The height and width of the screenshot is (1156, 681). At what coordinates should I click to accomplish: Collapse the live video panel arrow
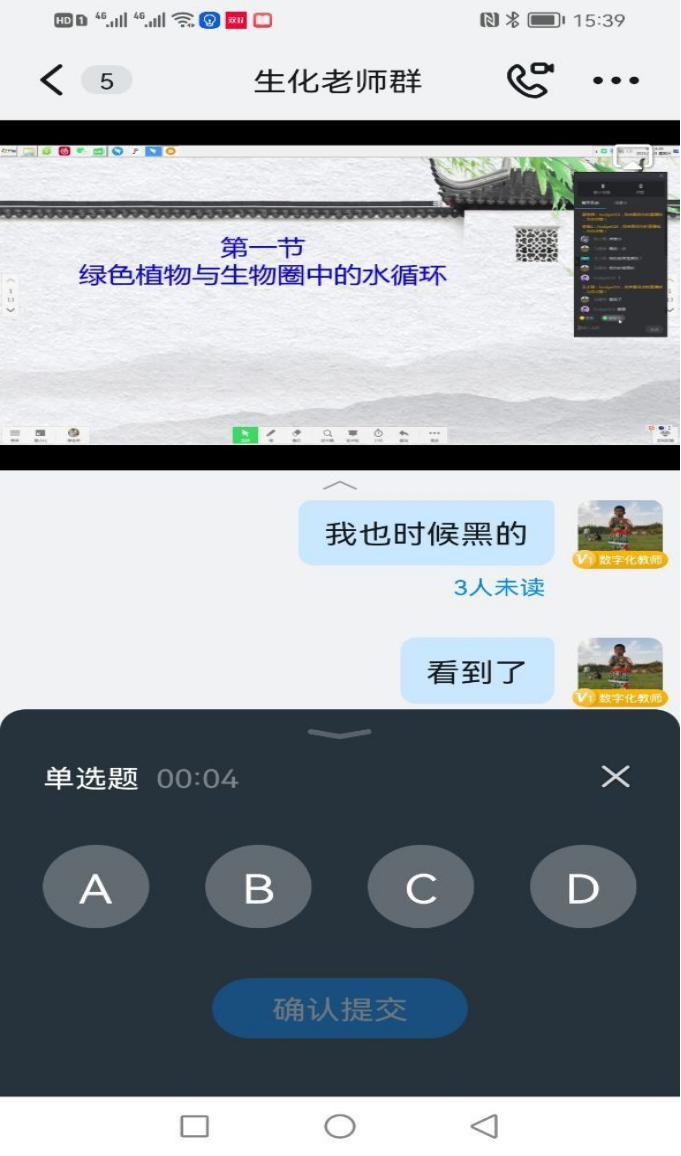click(340, 485)
